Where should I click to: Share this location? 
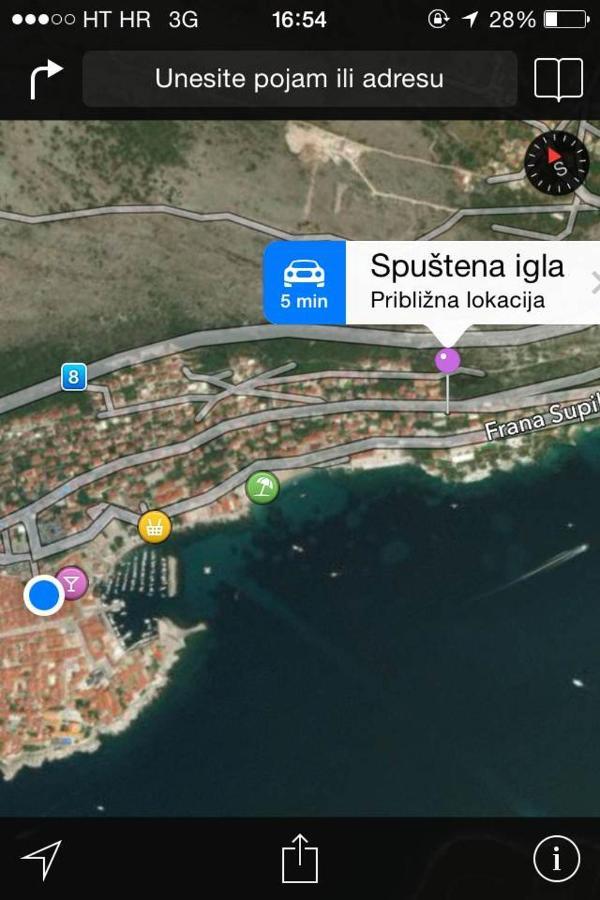[299, 858]
